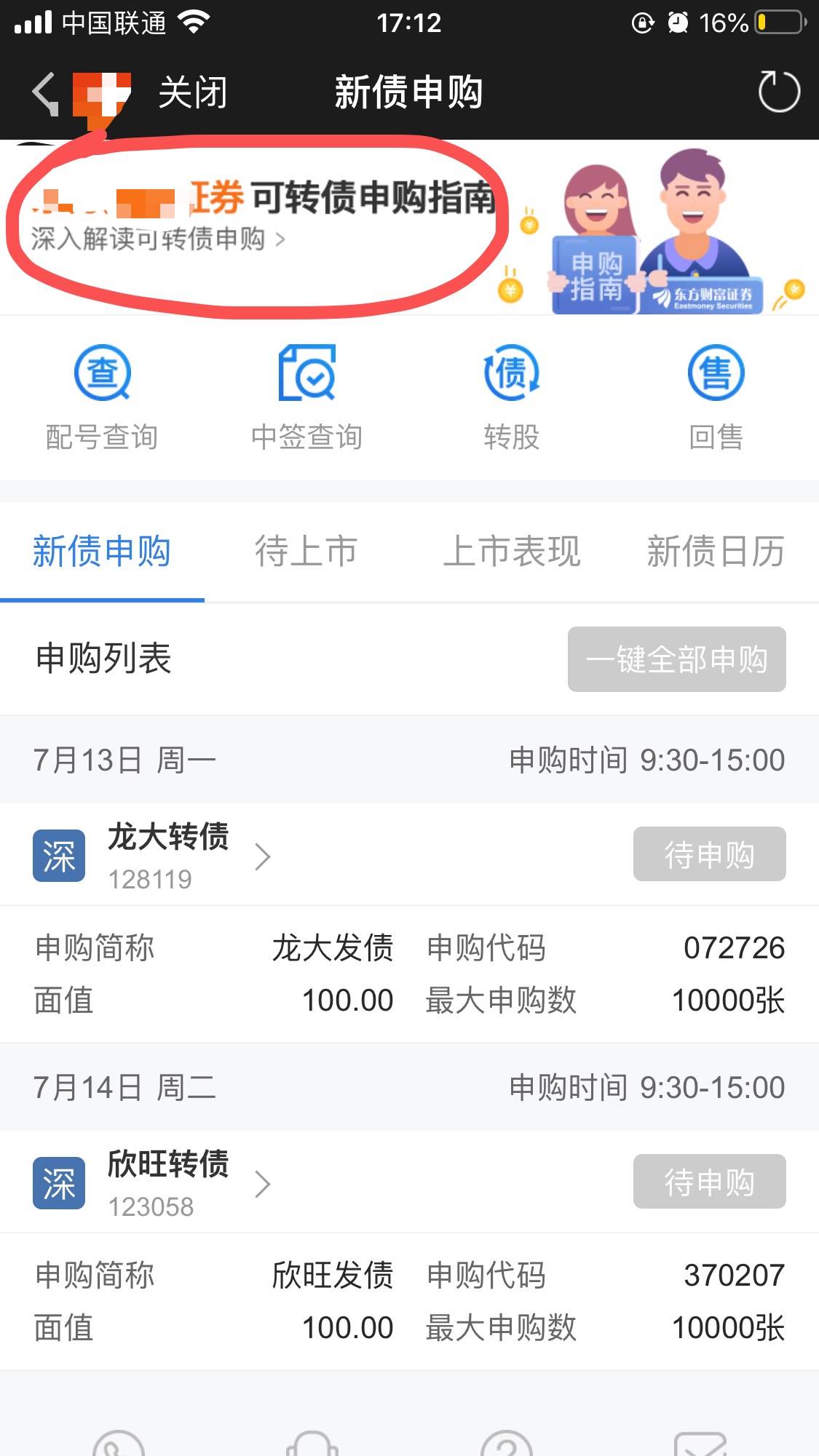
Task: Tap the 一键全部申购 button
Action: click(x=676, y=659)
